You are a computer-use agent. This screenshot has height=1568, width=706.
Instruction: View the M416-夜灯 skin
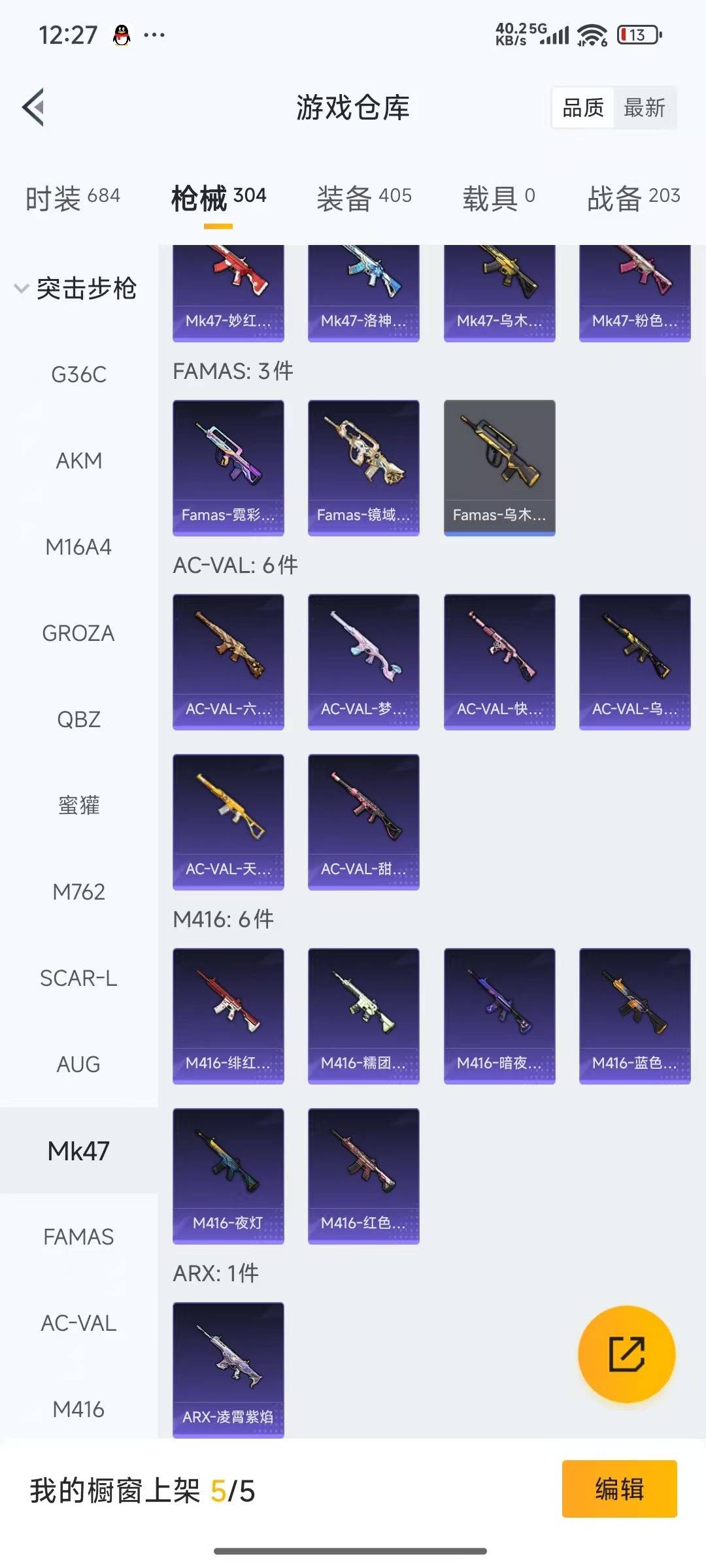(x=228, y=1176)
